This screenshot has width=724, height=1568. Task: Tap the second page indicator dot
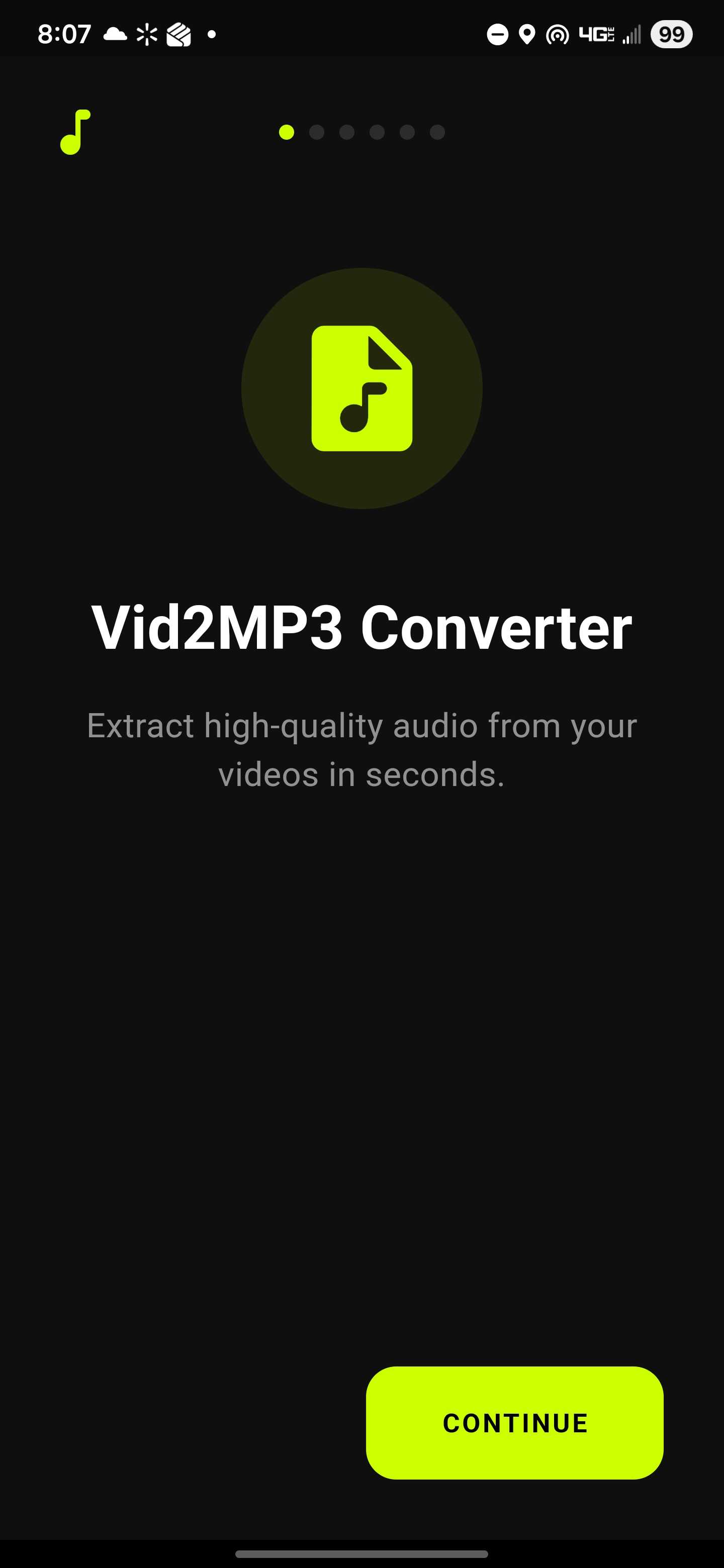point(317,132)
